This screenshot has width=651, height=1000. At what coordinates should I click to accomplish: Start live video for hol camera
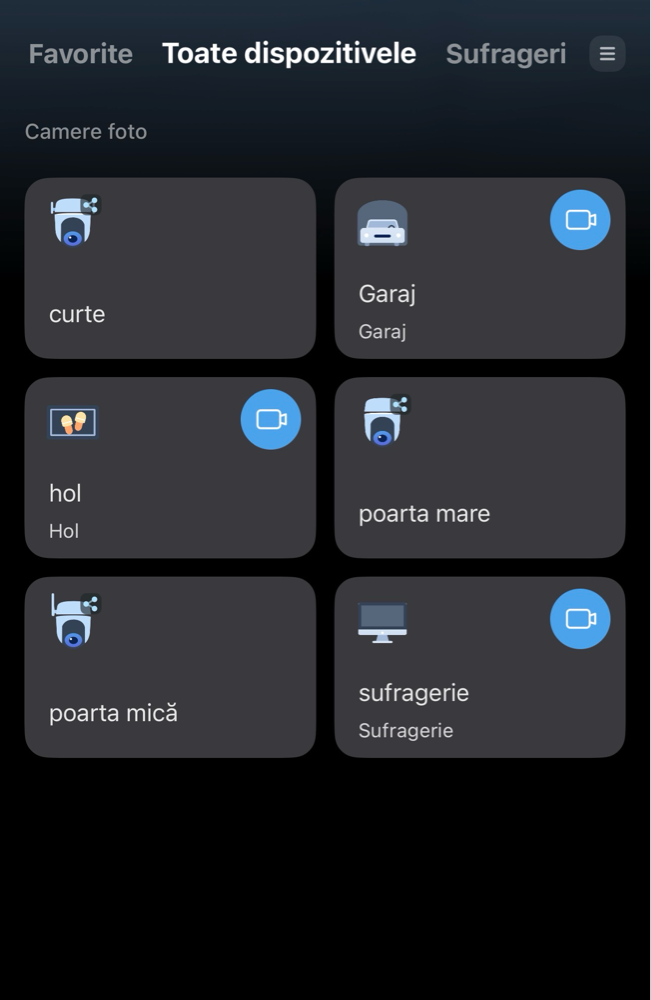point(271,419)
